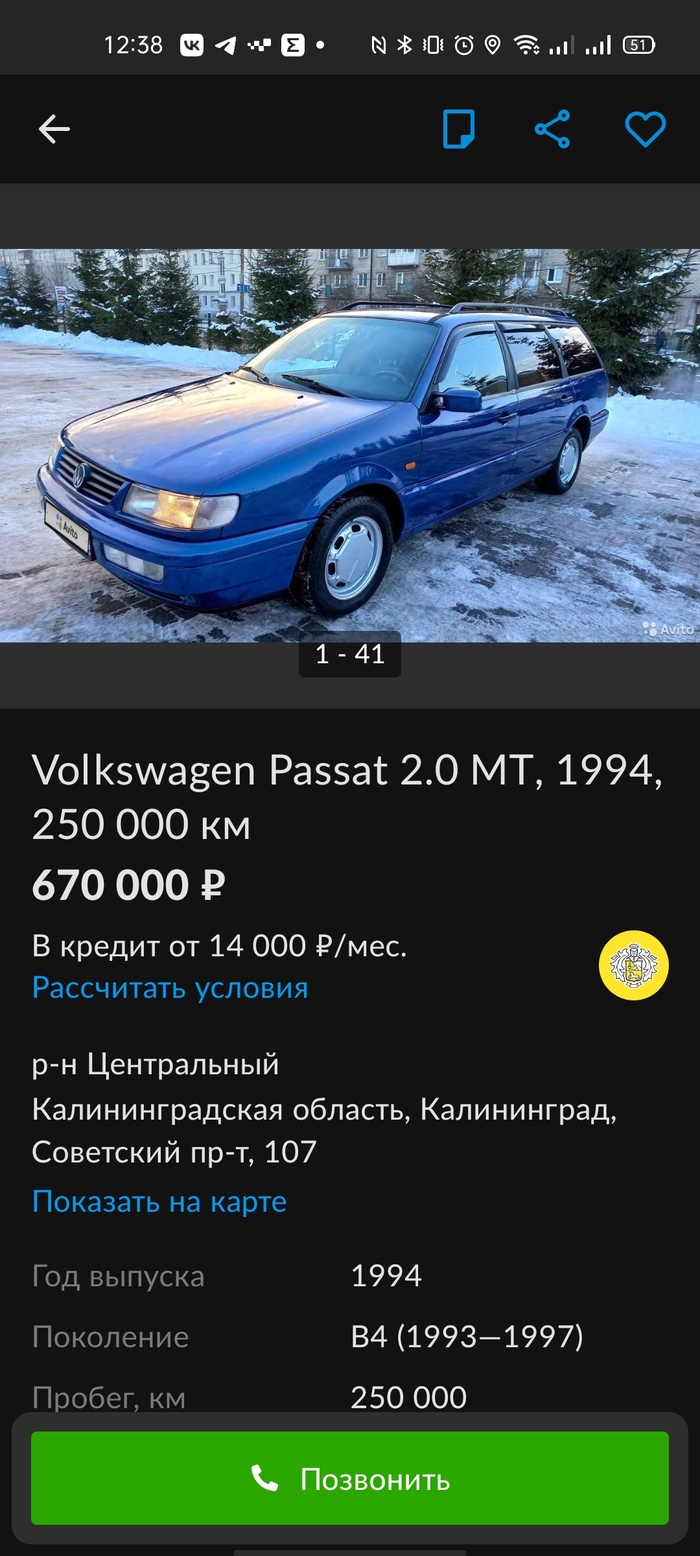
Task: Open the blue Passat photo gallery
Action: [350, 445]
